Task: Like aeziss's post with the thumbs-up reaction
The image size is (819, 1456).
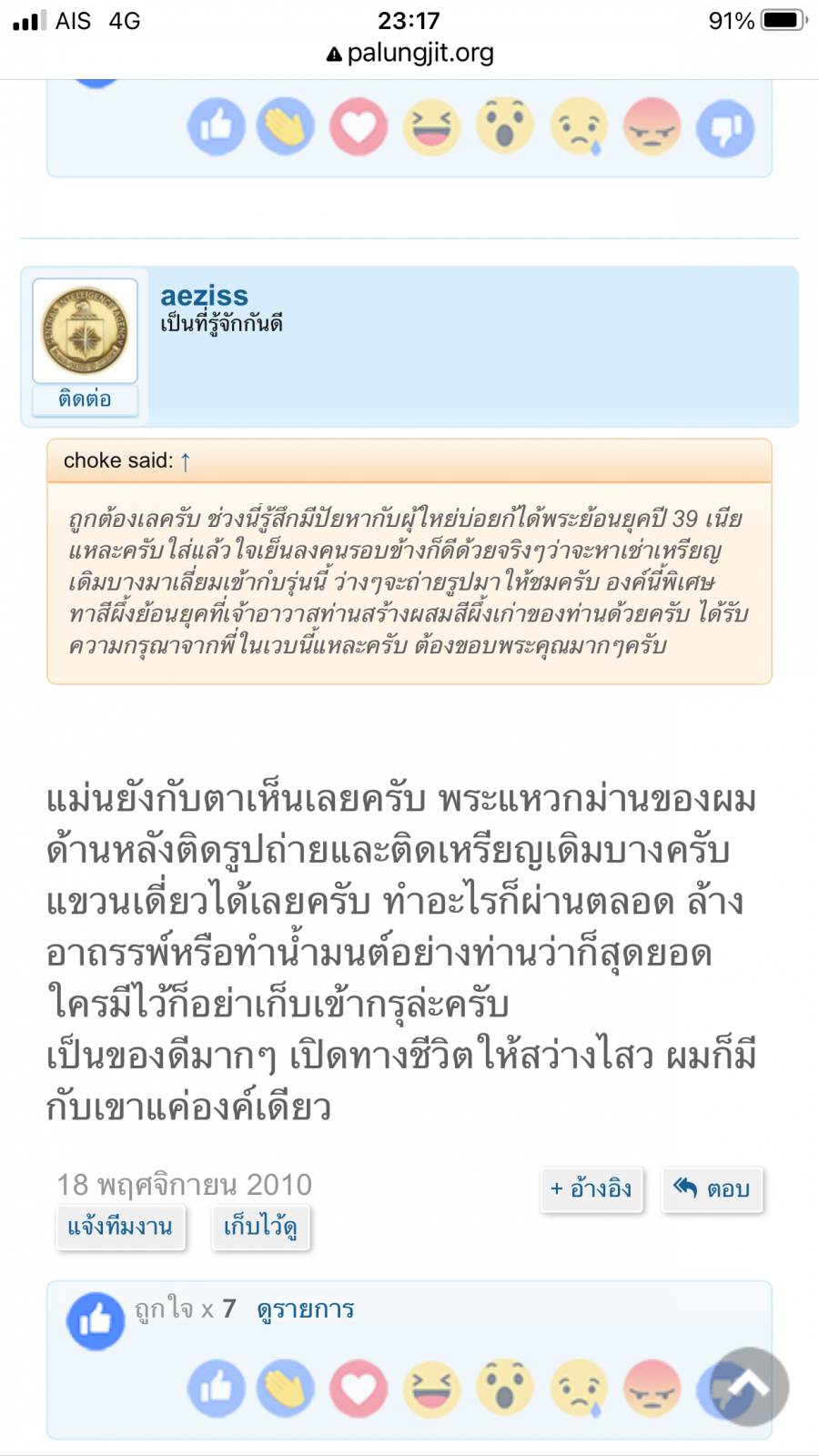Action: click(217, 1390)
